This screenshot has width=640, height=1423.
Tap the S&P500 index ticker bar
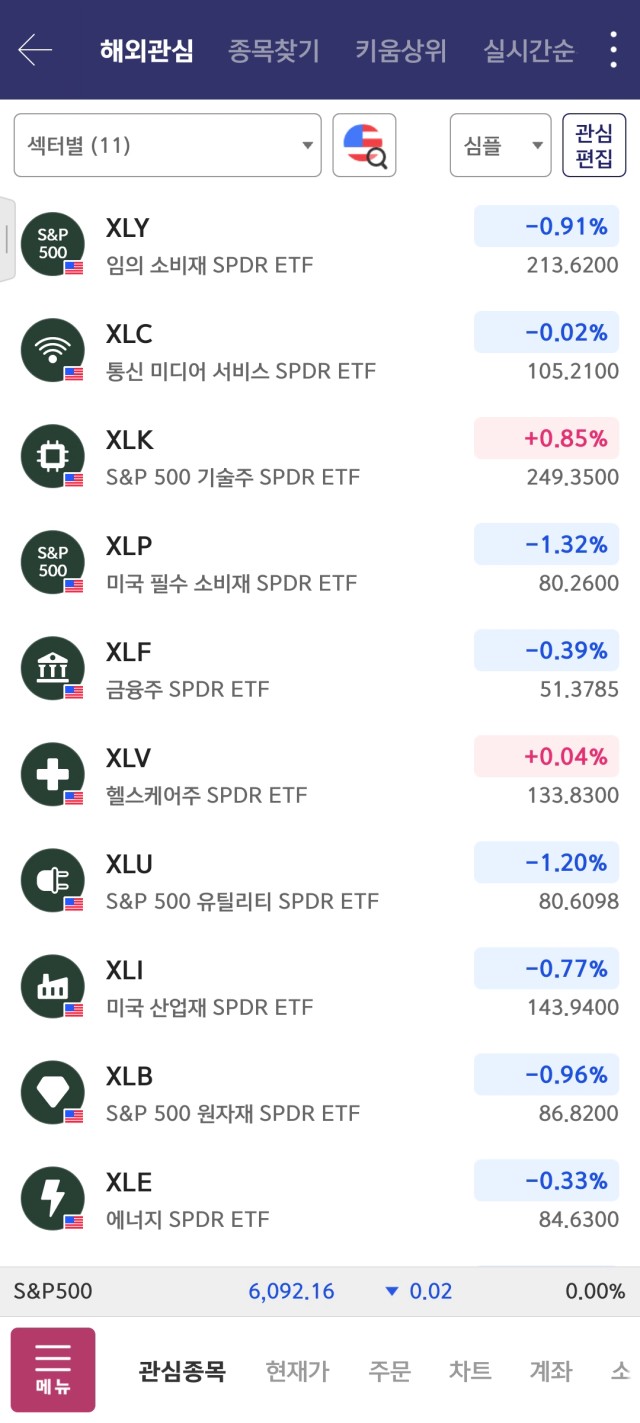click(x=320, y=1291)
